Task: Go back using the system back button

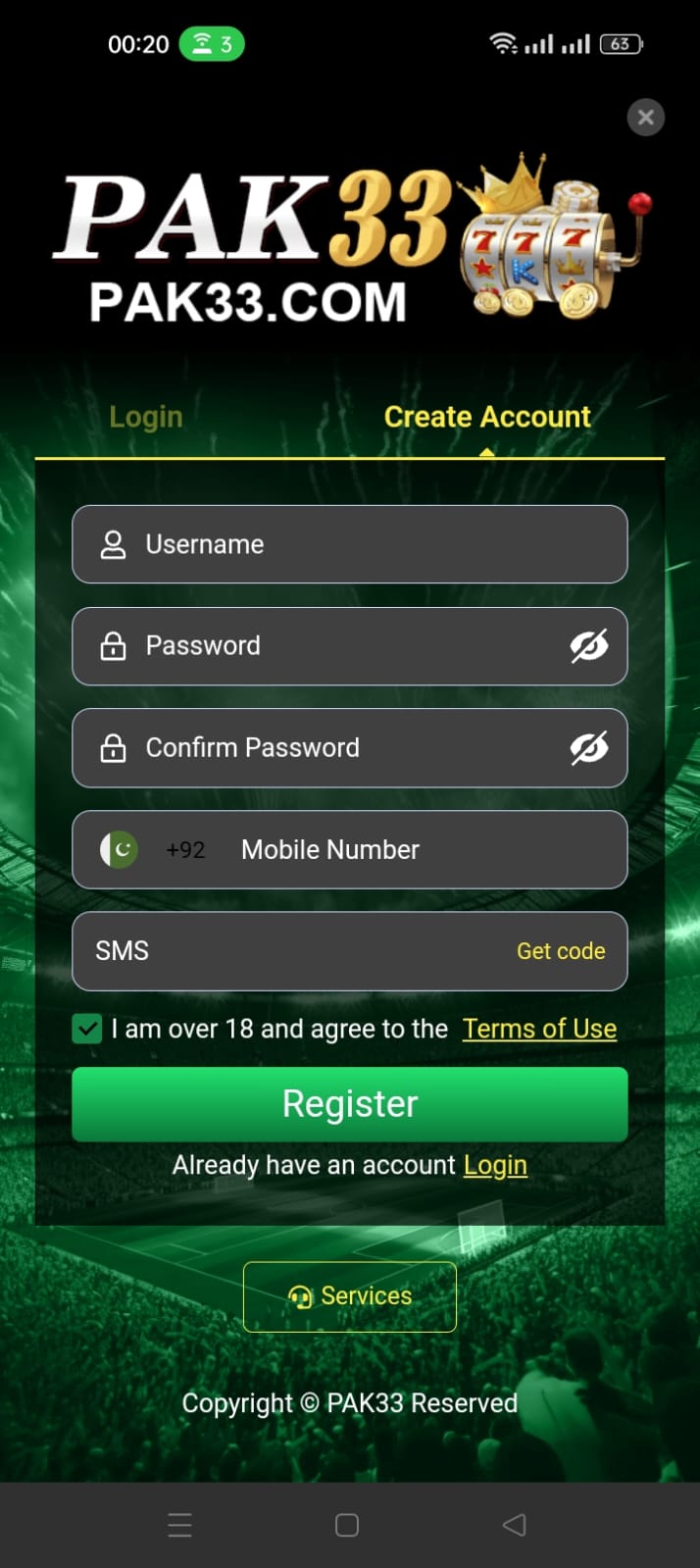Action: (514, 1525)
